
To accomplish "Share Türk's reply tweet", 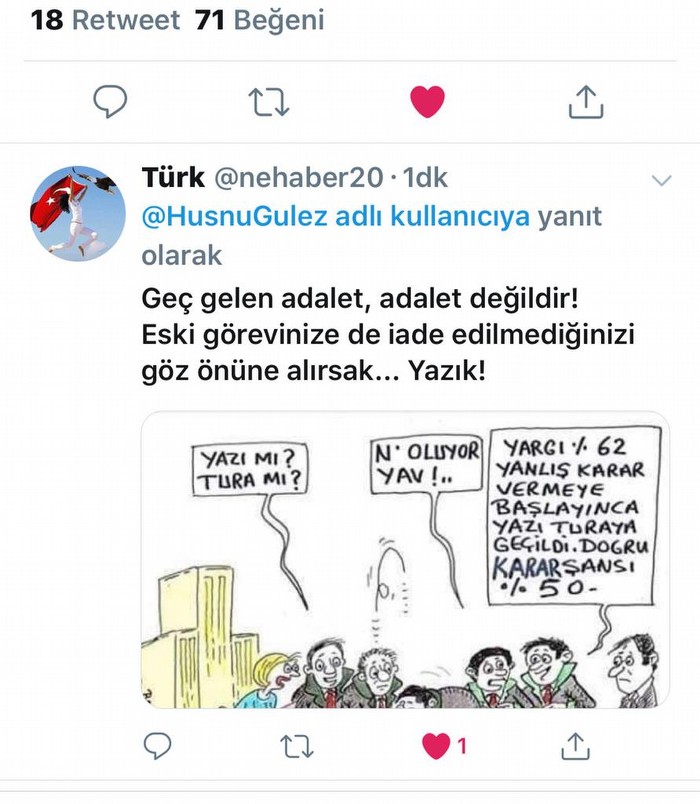I will (x=575, y=745).
